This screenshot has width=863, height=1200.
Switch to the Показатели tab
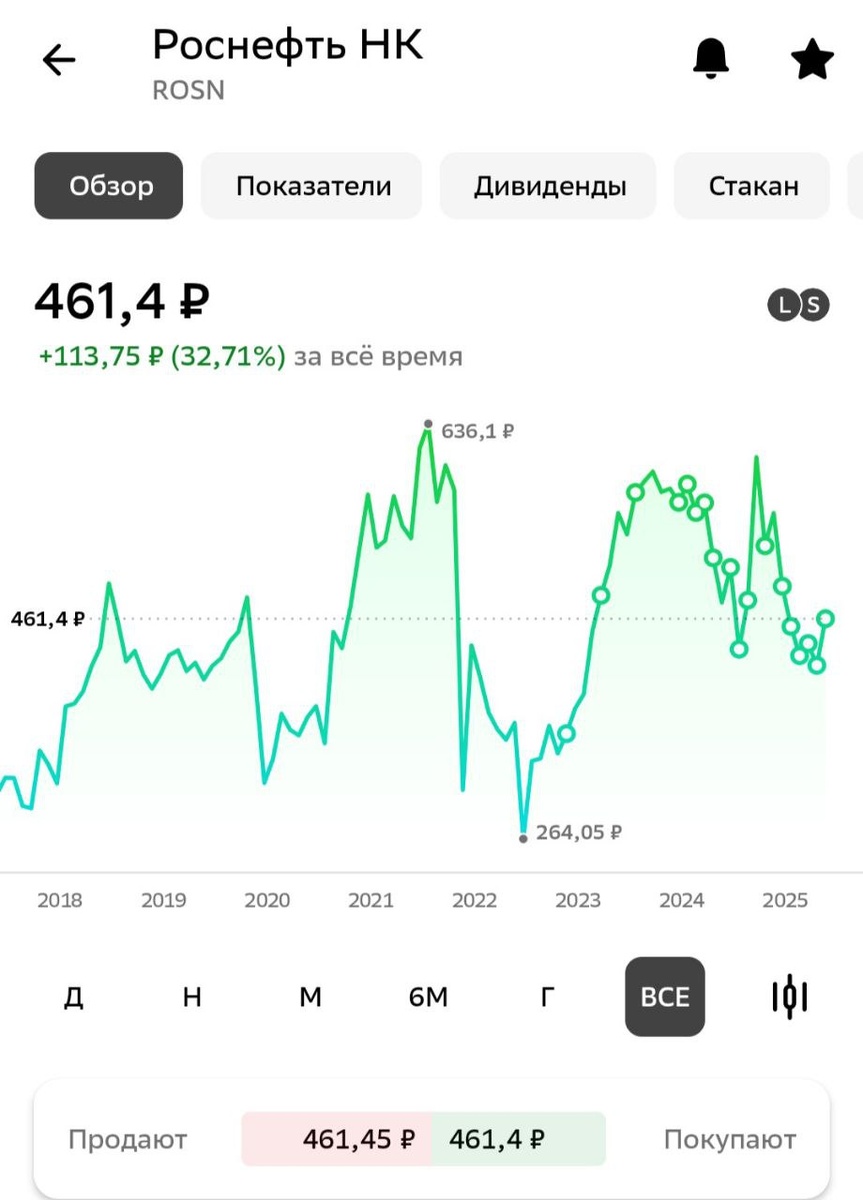(311, 185)
